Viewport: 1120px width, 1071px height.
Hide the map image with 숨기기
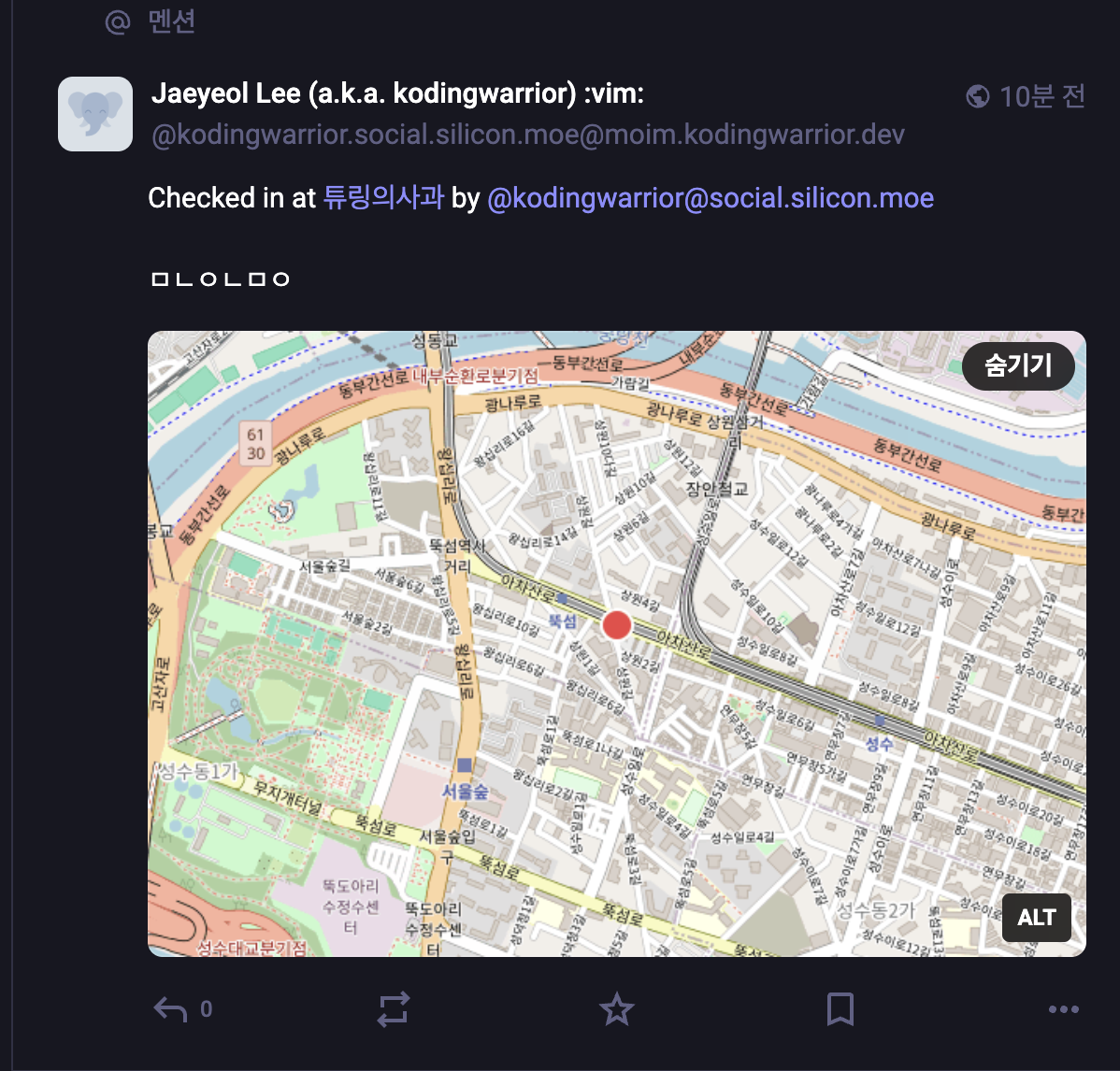coord(1018,365)
